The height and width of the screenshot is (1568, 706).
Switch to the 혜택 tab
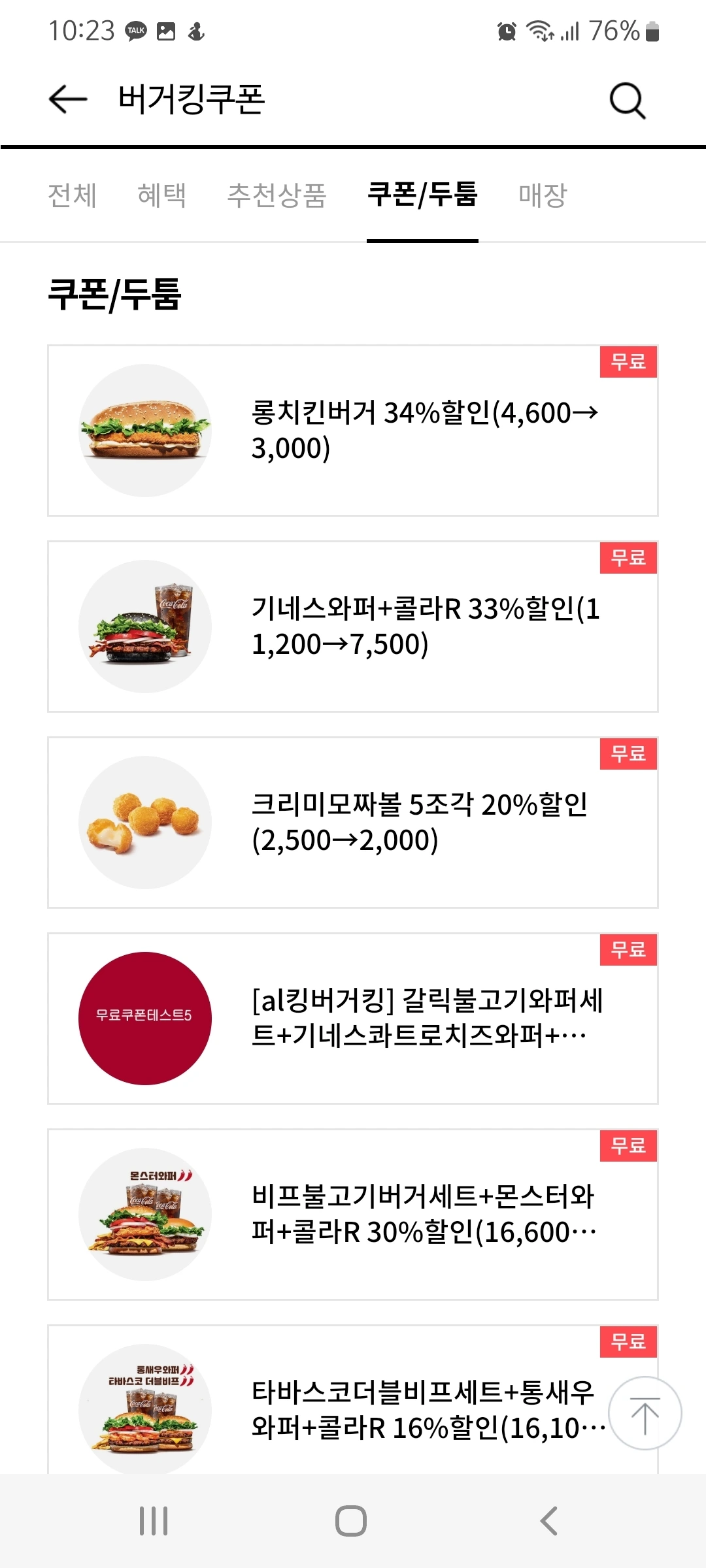(162, 195)
